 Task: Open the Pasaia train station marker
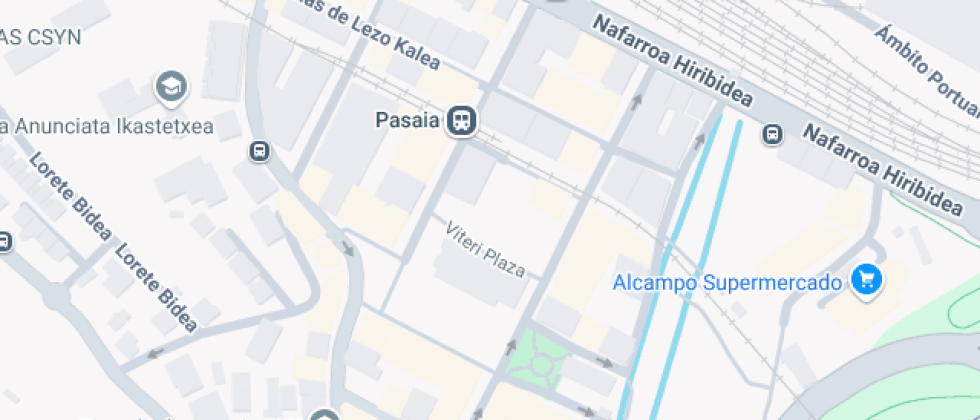point(462,121)
